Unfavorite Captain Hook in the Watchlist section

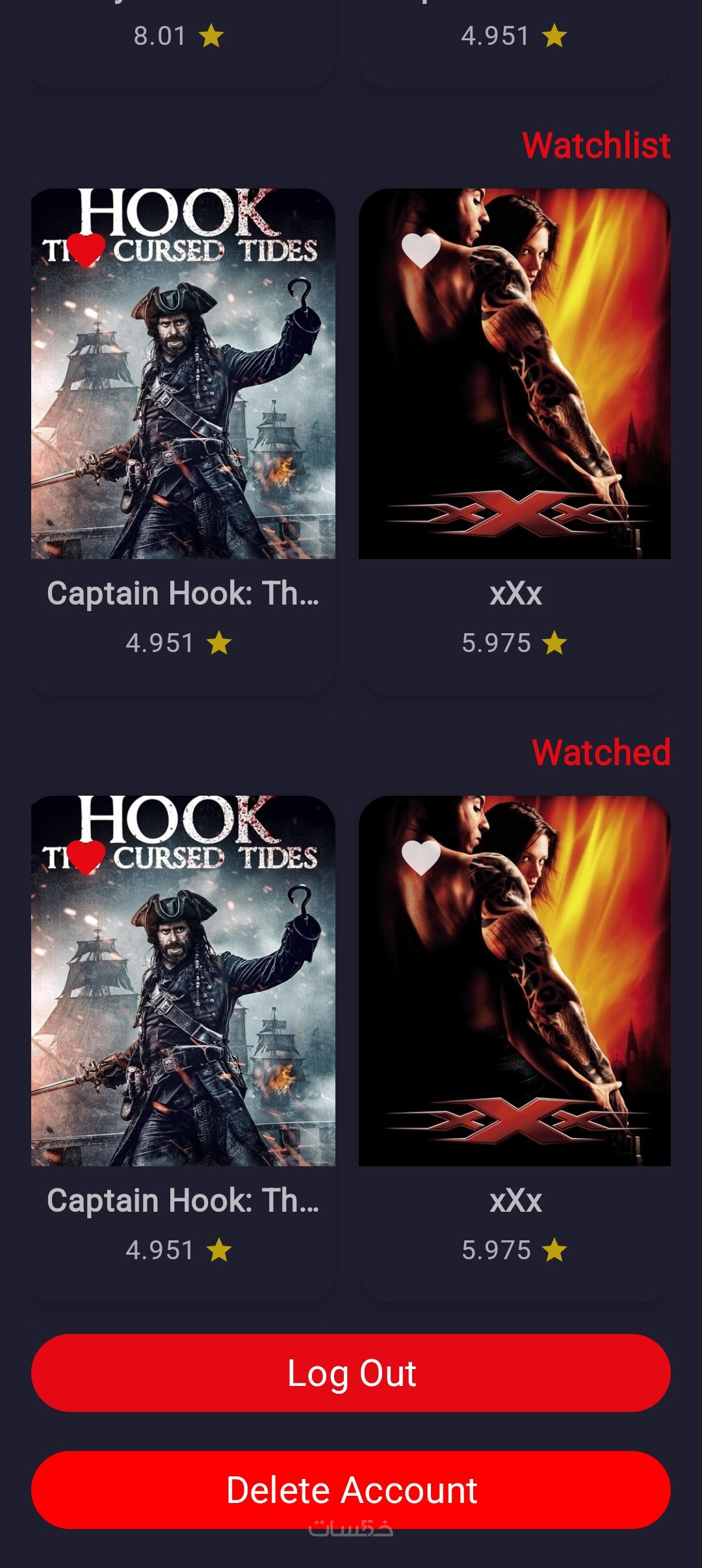86,250
